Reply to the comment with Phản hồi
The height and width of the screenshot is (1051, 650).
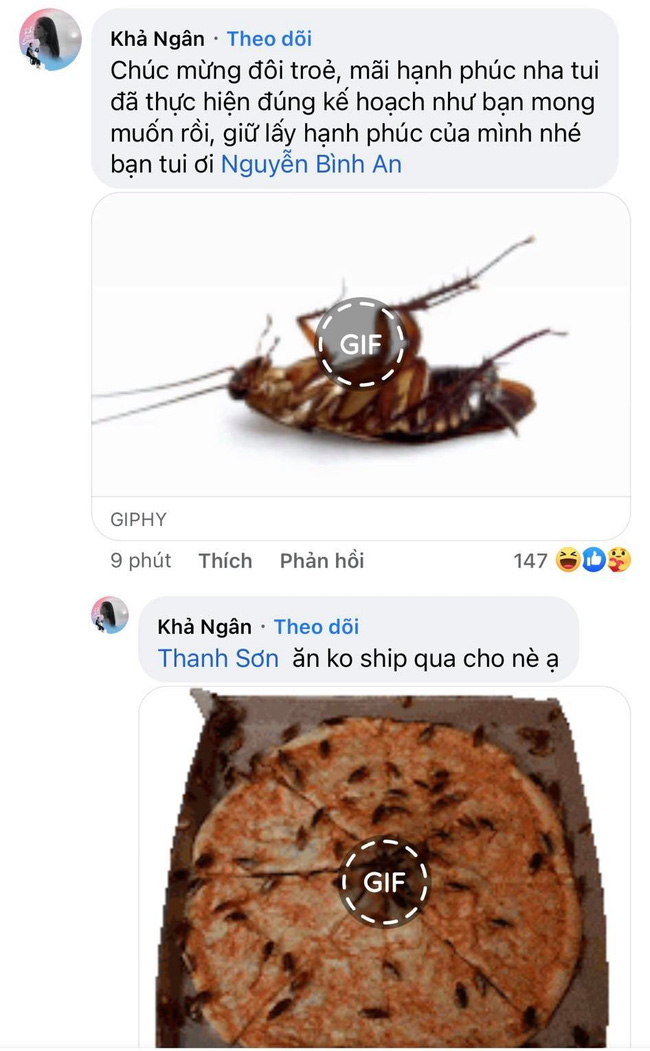click(x=321, y=561)
